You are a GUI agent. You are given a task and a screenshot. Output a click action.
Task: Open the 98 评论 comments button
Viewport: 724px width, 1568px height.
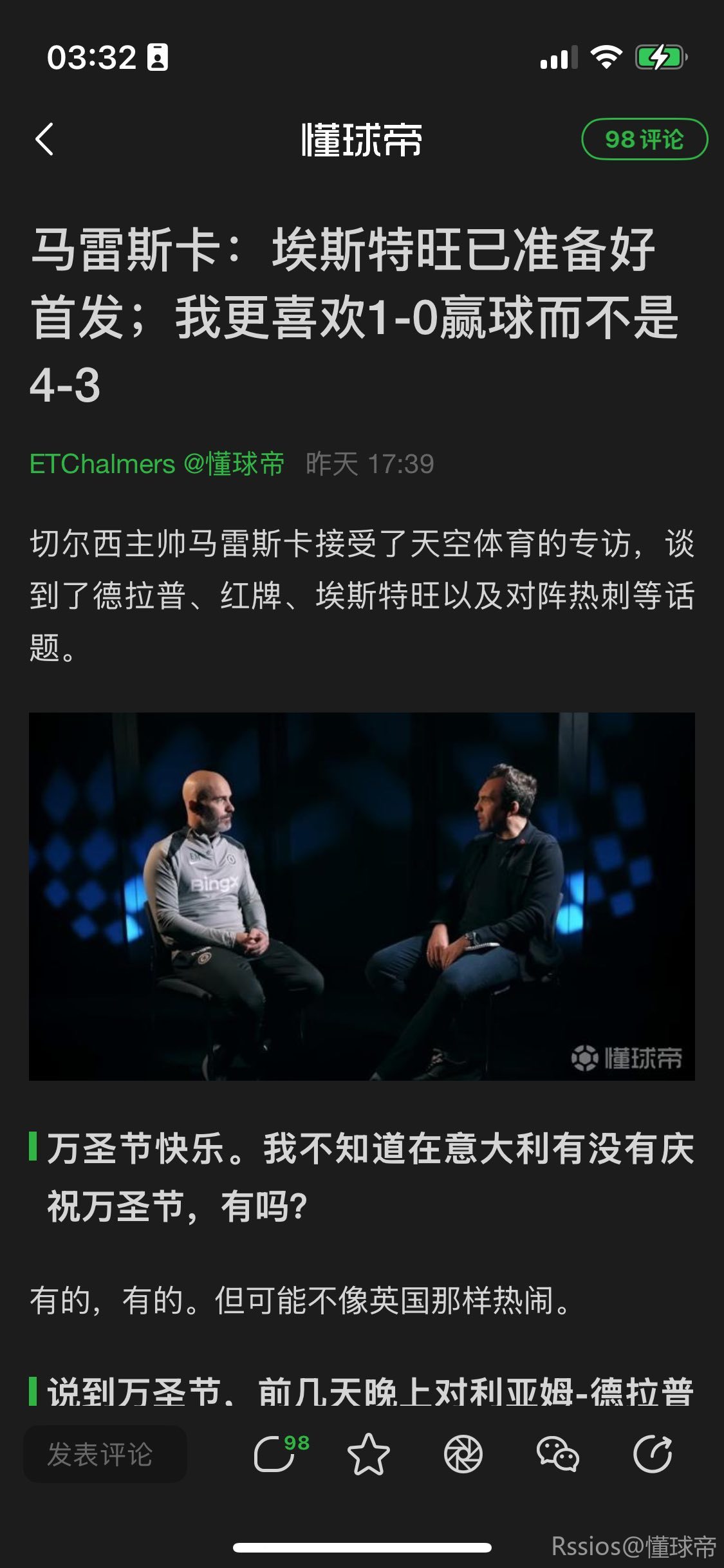click(x=644, y=139)
